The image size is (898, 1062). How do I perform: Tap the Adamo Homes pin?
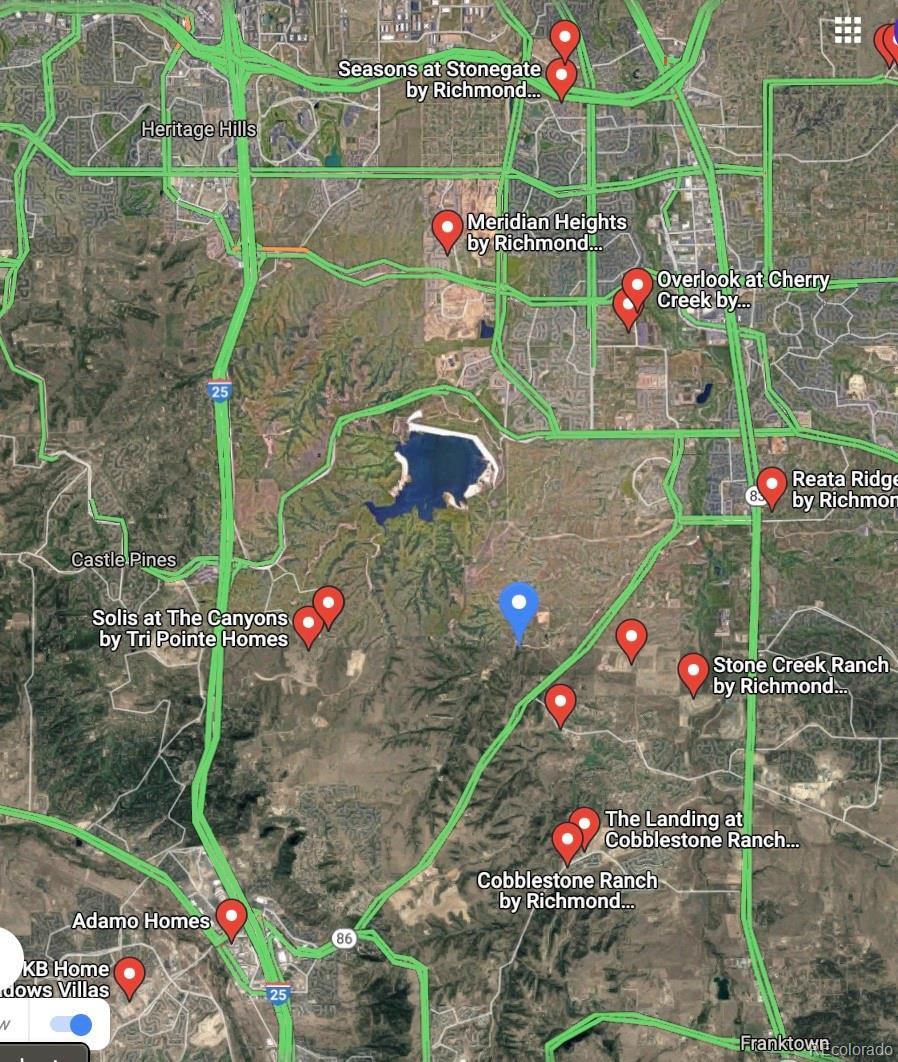pos(231,917)
